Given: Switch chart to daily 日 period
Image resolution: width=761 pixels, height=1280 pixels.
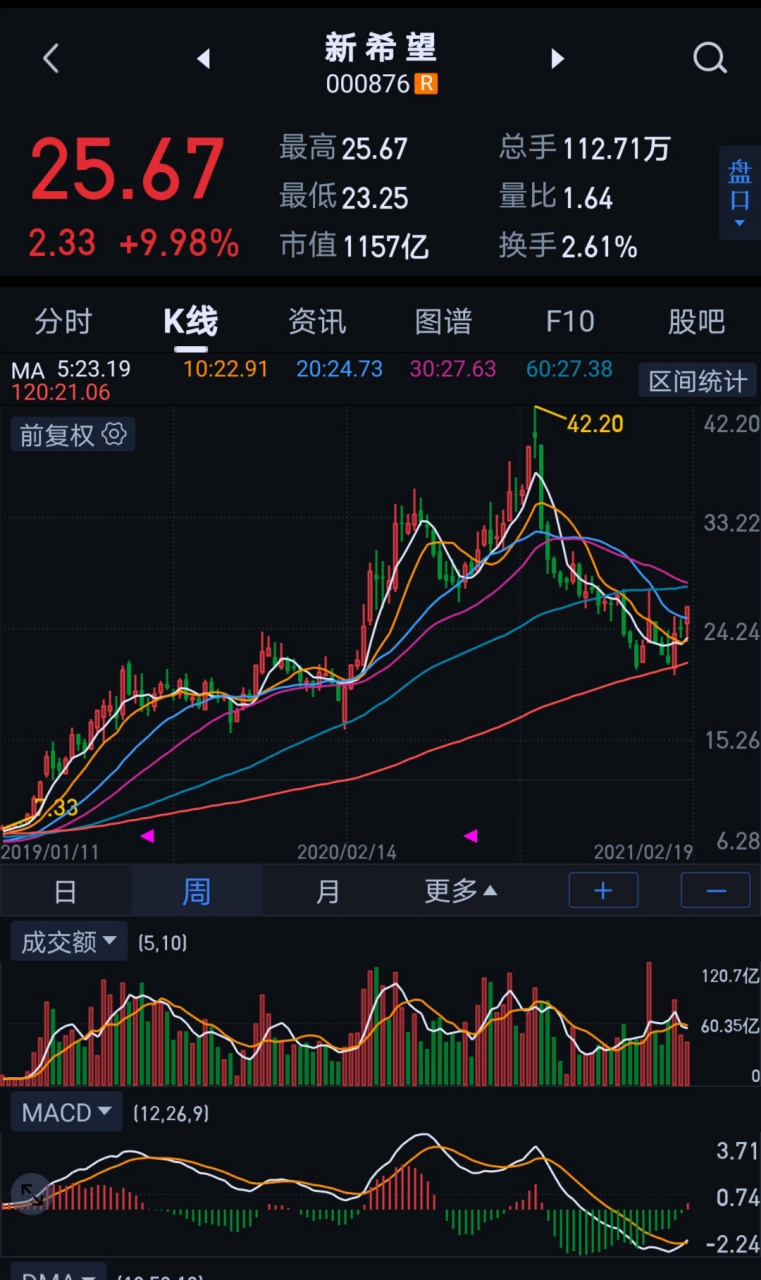Looking at the screenshot, I should (65, 890).
